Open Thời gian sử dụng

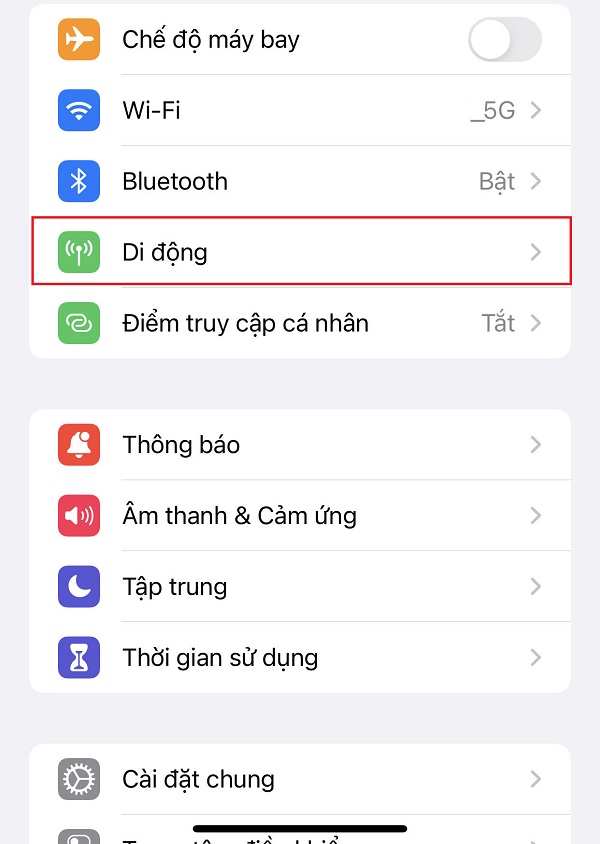pyautogui.click(x=300, y=658)
